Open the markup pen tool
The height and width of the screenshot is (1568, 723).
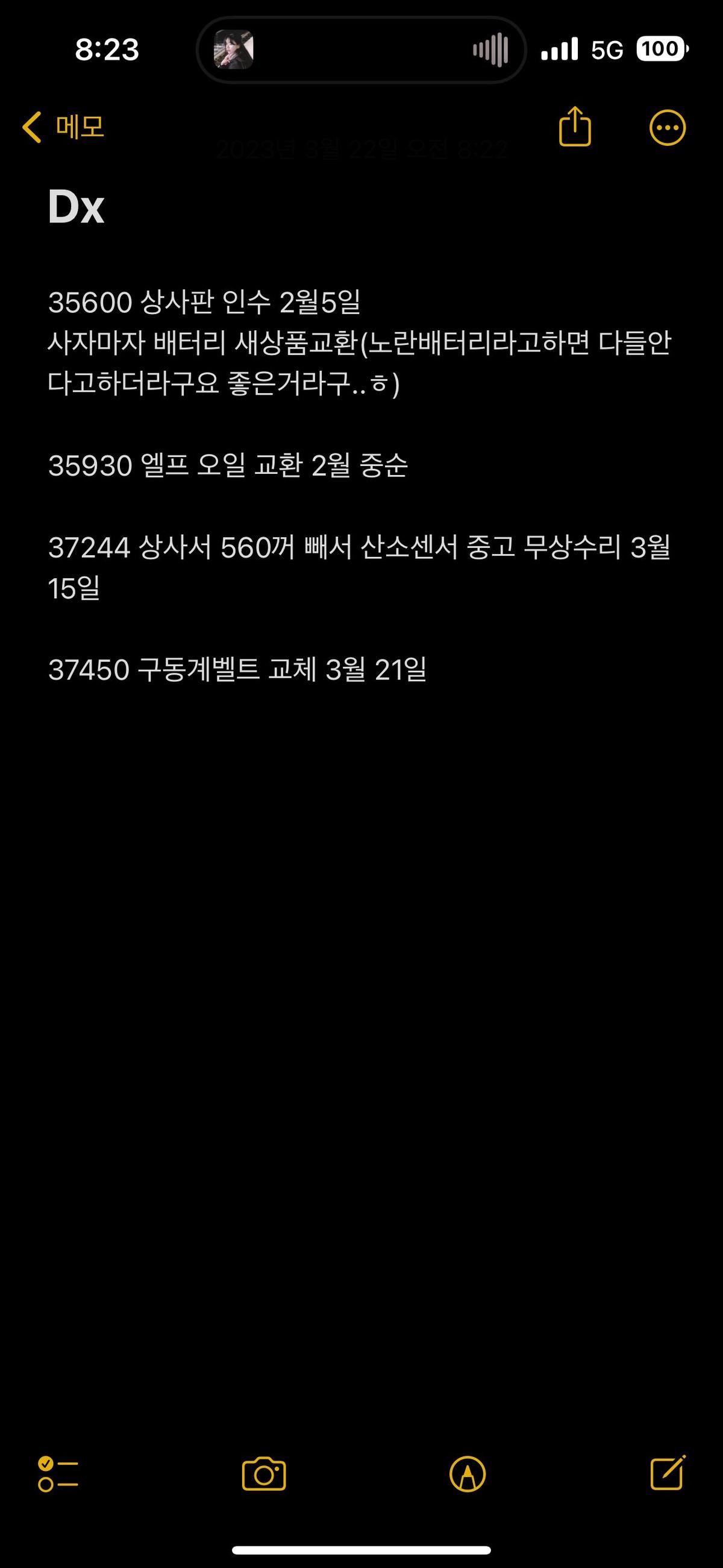(x=468, y=1473)
